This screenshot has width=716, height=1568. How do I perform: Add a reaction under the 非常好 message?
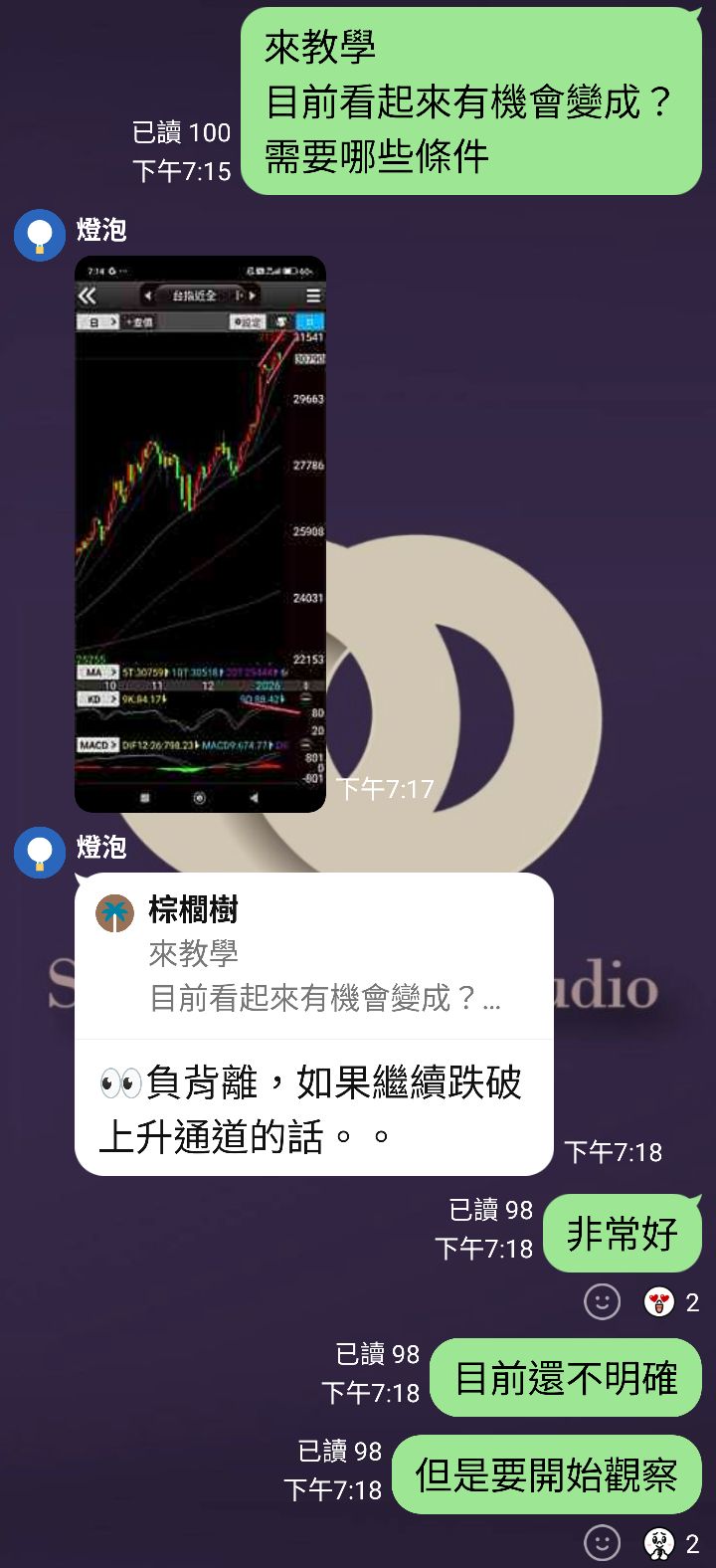click(602, 1301)
